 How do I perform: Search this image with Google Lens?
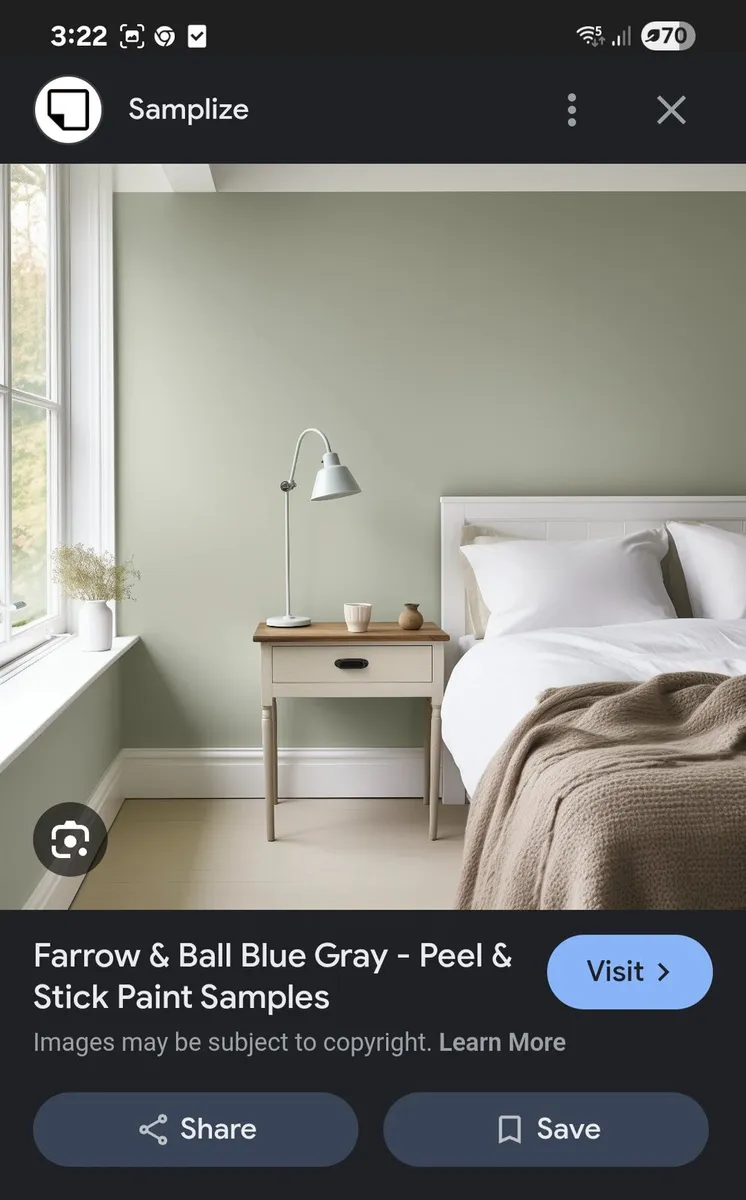tap(69, 839)
